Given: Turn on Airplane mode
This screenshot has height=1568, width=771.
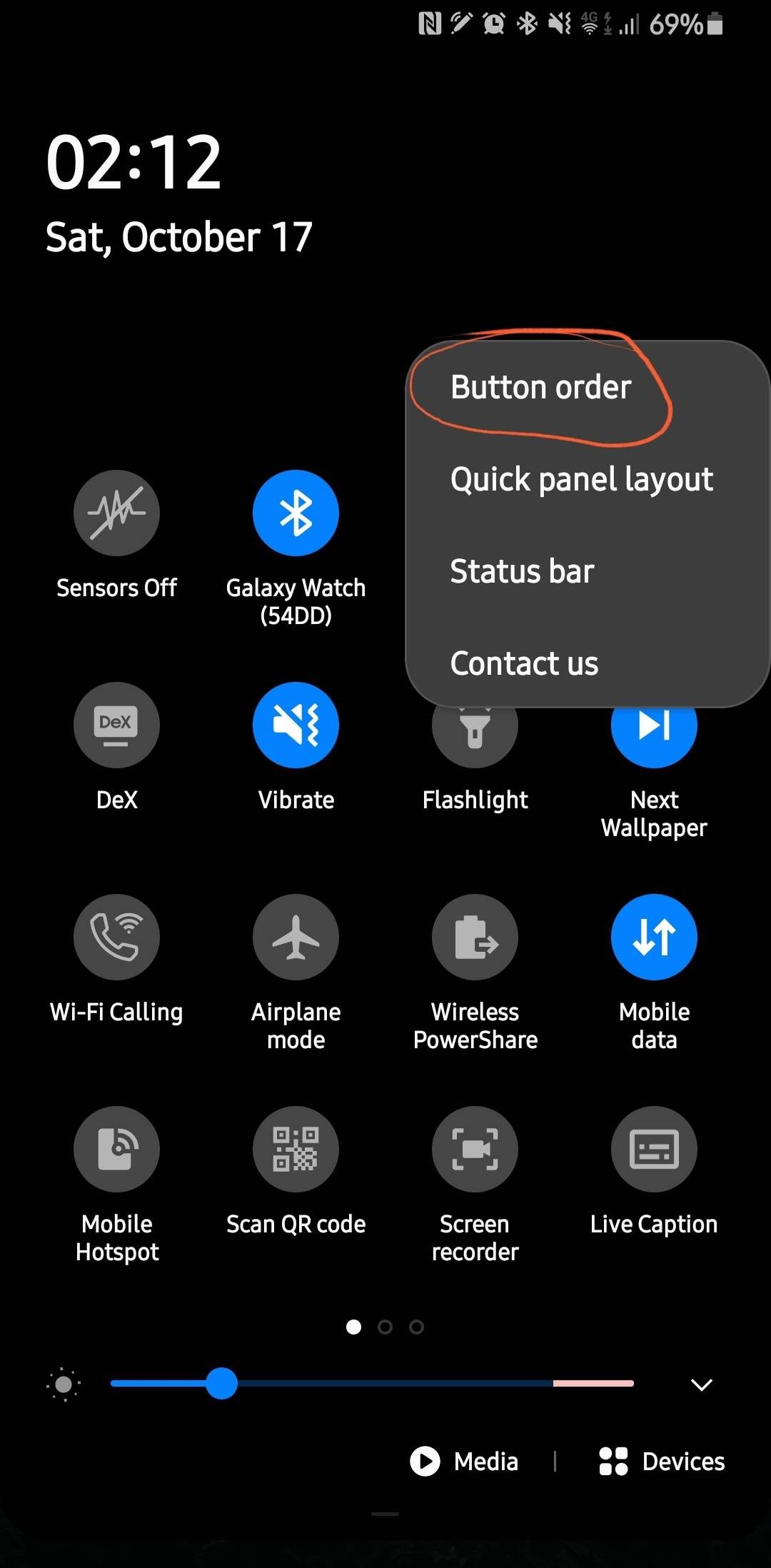Looking at the screenshot, I should [x=296, y=938].
